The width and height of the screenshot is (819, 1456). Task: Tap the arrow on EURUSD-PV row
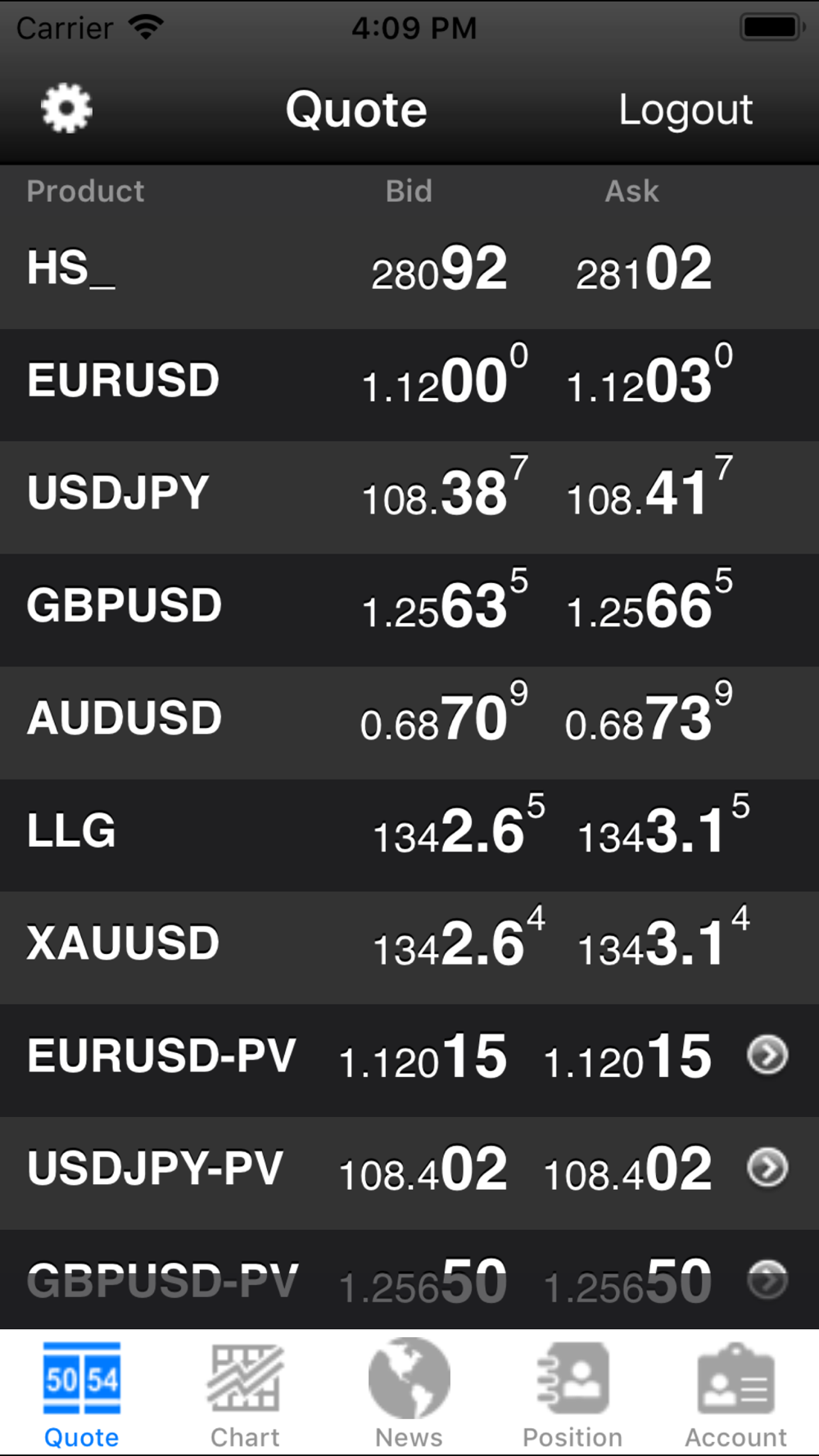click(x=767, y=1055)
